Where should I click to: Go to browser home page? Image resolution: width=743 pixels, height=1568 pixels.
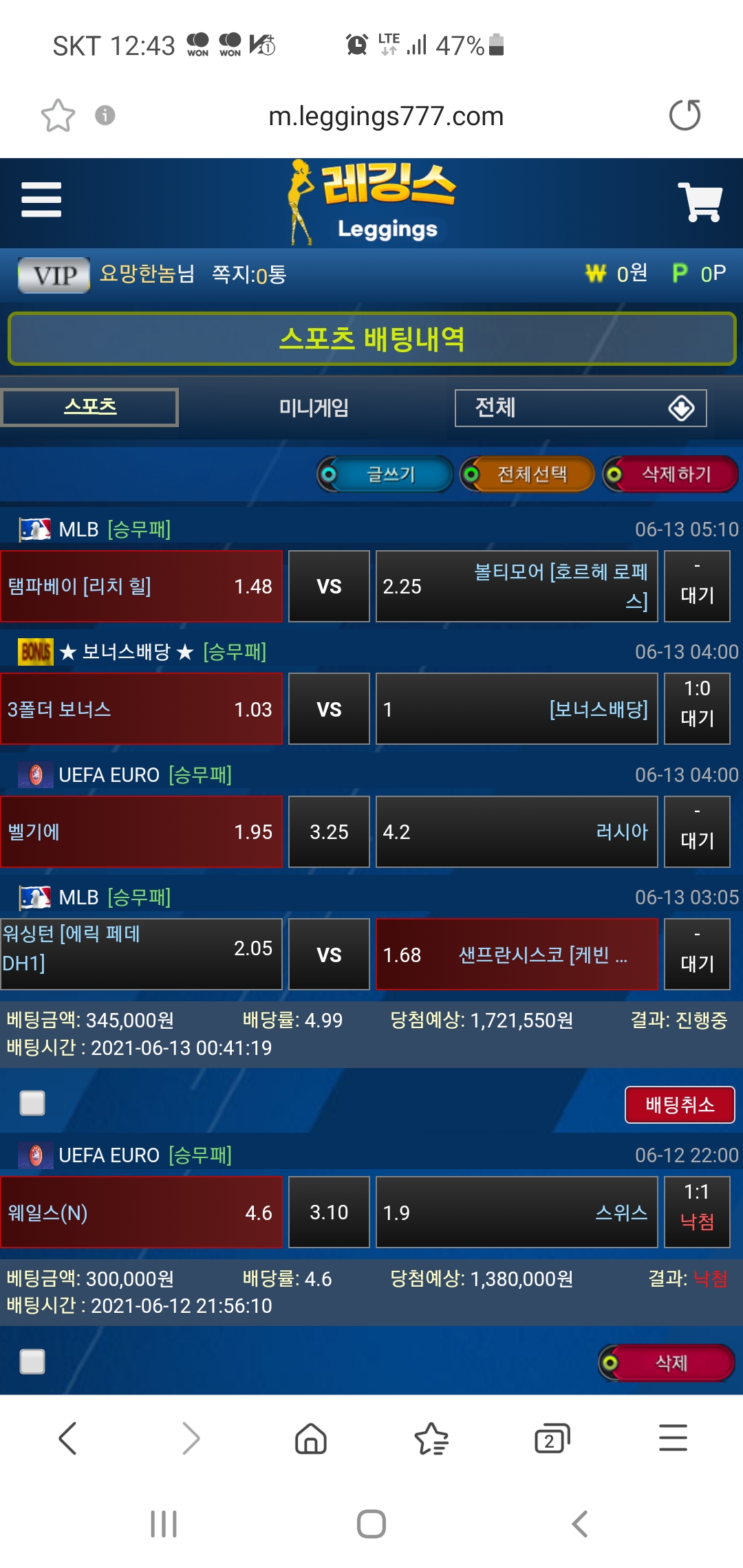coord(311,1439)
